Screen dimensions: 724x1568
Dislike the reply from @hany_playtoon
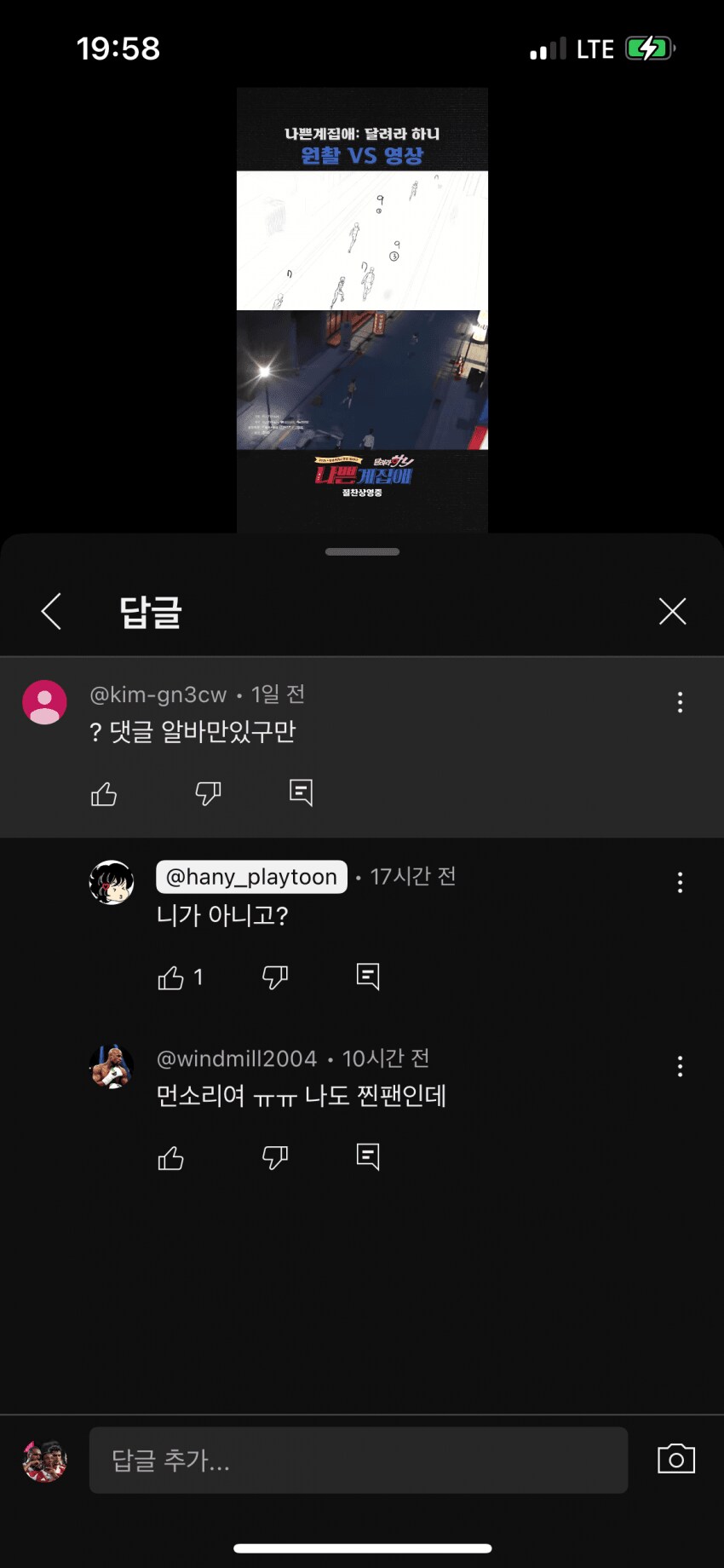pos(275,977)
